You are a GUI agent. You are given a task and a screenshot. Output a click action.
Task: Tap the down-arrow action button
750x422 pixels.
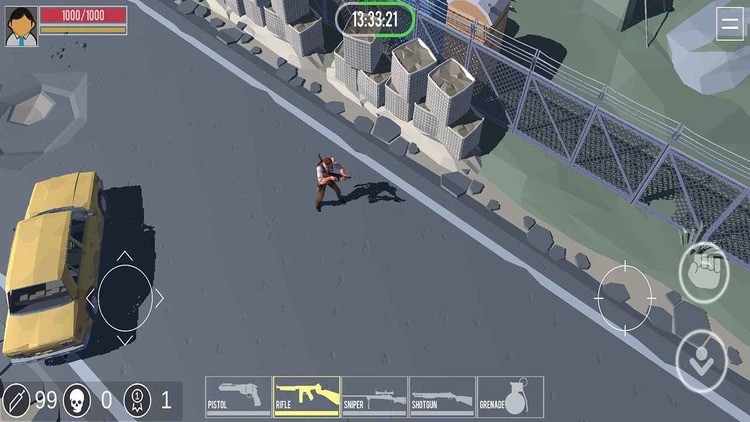click(x=702, y=362)
